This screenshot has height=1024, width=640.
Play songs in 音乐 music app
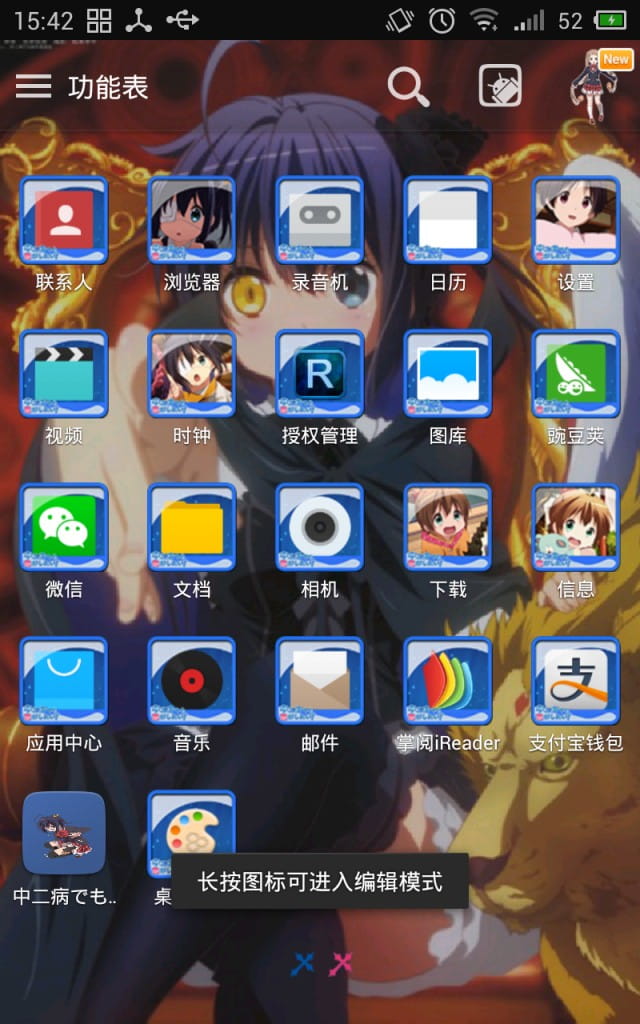click(x=192, y=682)
